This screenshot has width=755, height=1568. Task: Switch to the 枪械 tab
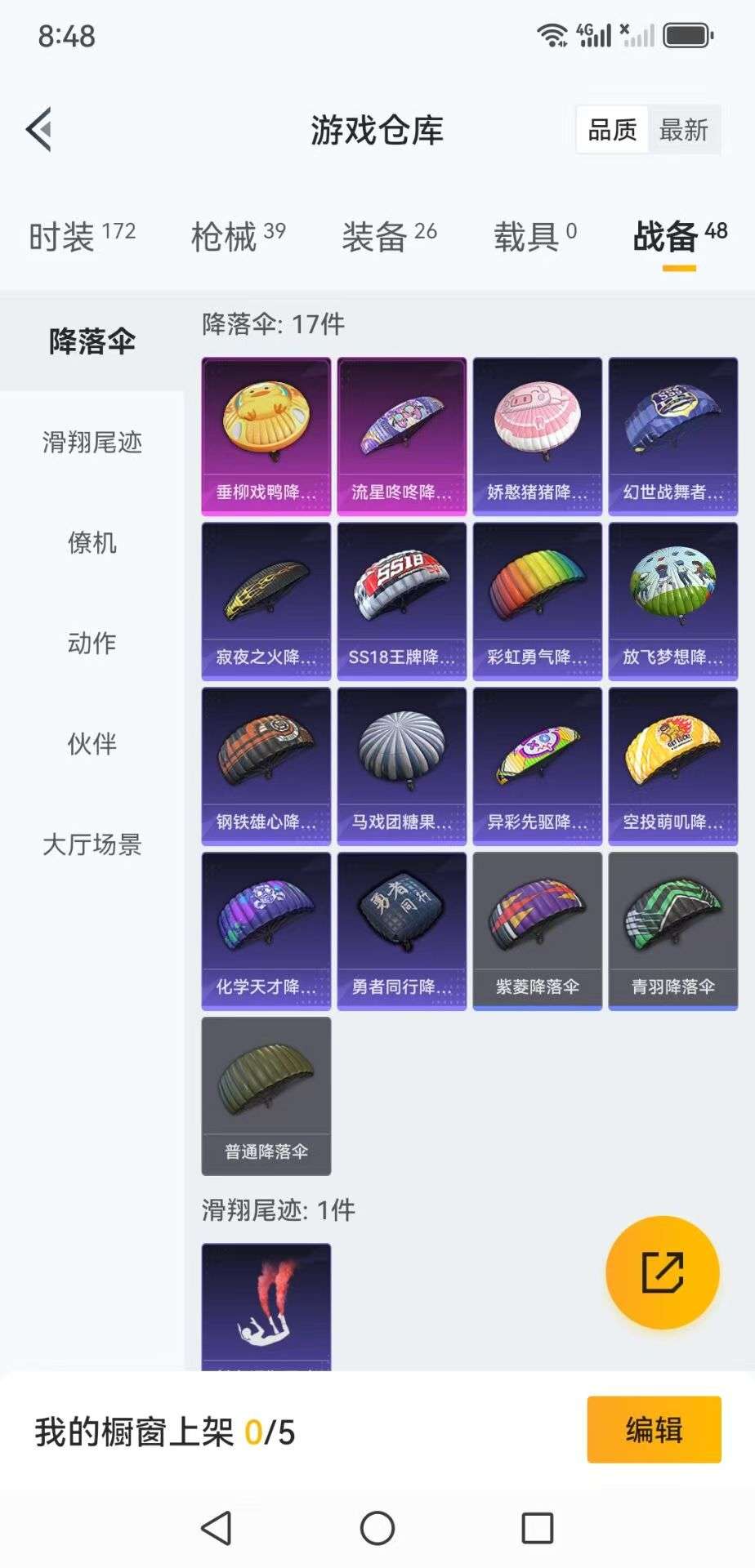pyautogui.click(x=238, y=237)
